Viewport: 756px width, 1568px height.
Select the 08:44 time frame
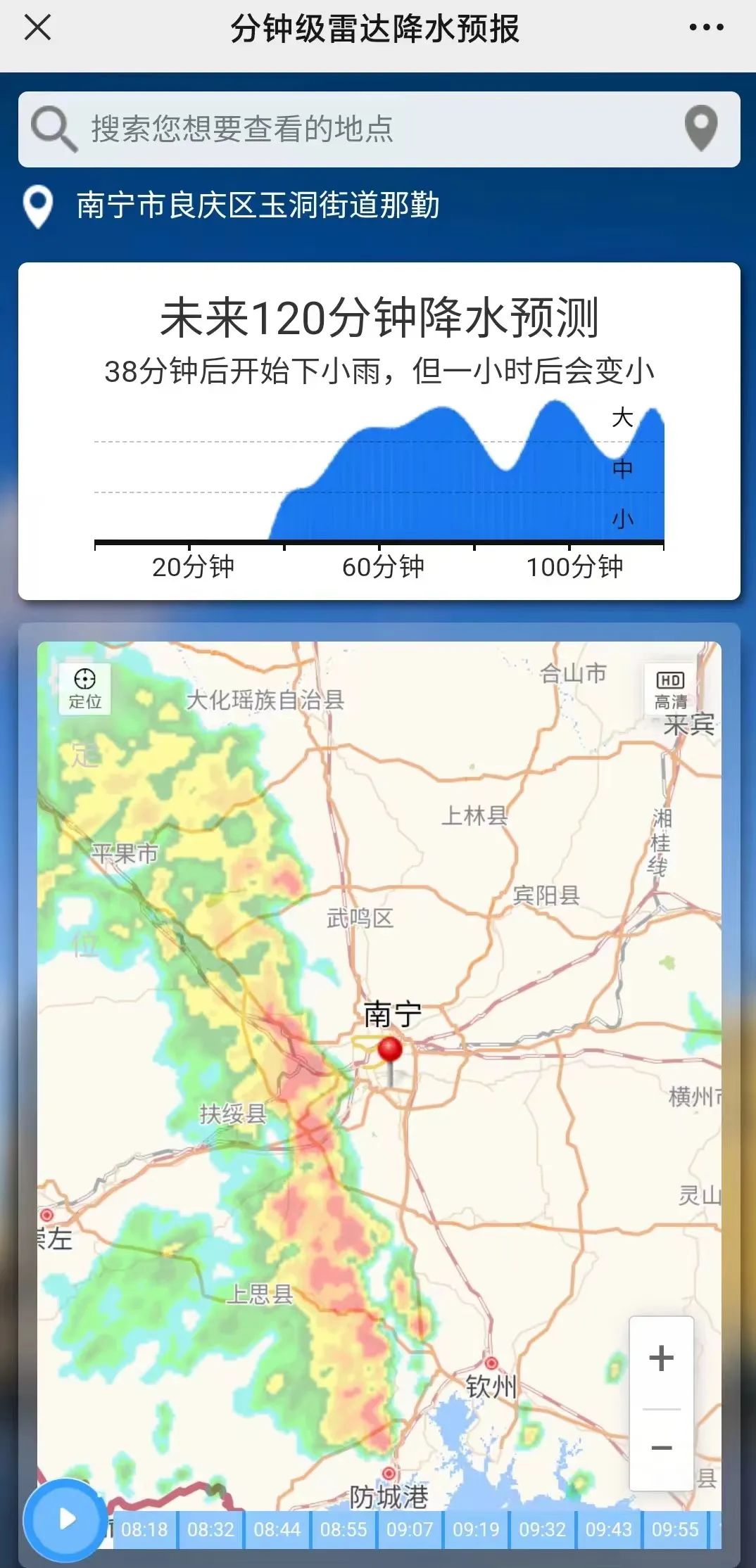277,1529
